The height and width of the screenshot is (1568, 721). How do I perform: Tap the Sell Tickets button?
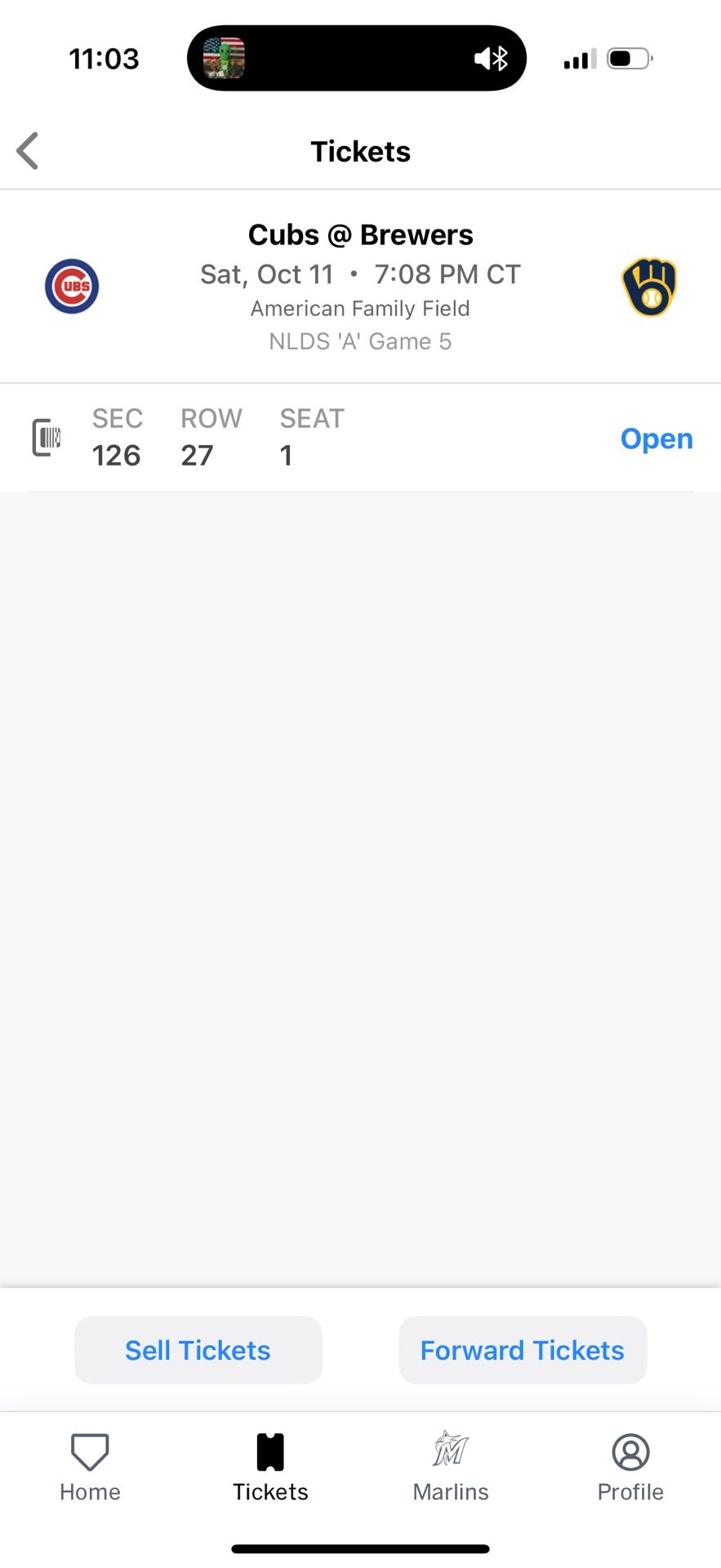198,1350
